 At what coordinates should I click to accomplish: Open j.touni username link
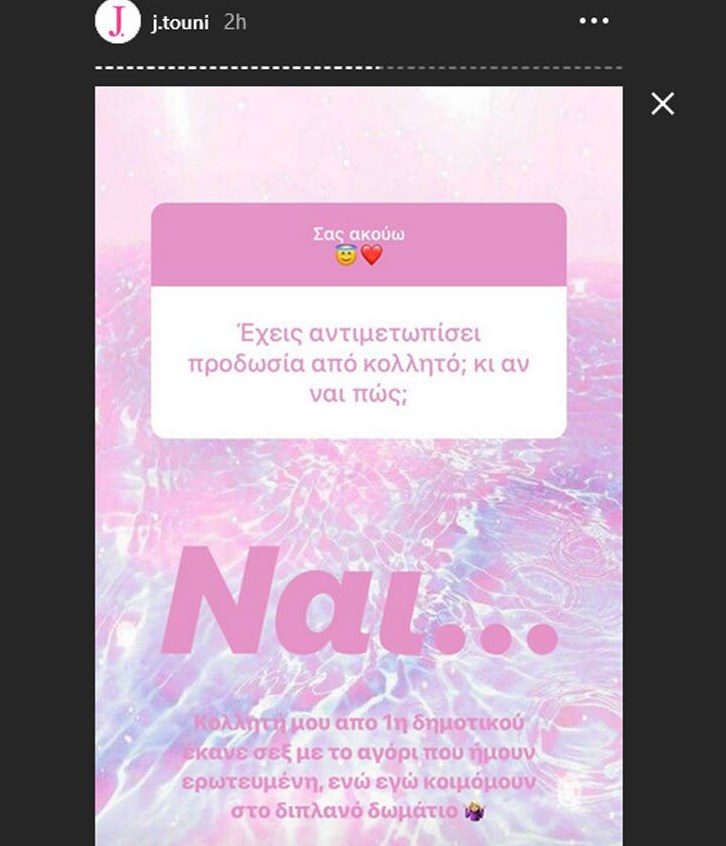(x=180, y=22)
